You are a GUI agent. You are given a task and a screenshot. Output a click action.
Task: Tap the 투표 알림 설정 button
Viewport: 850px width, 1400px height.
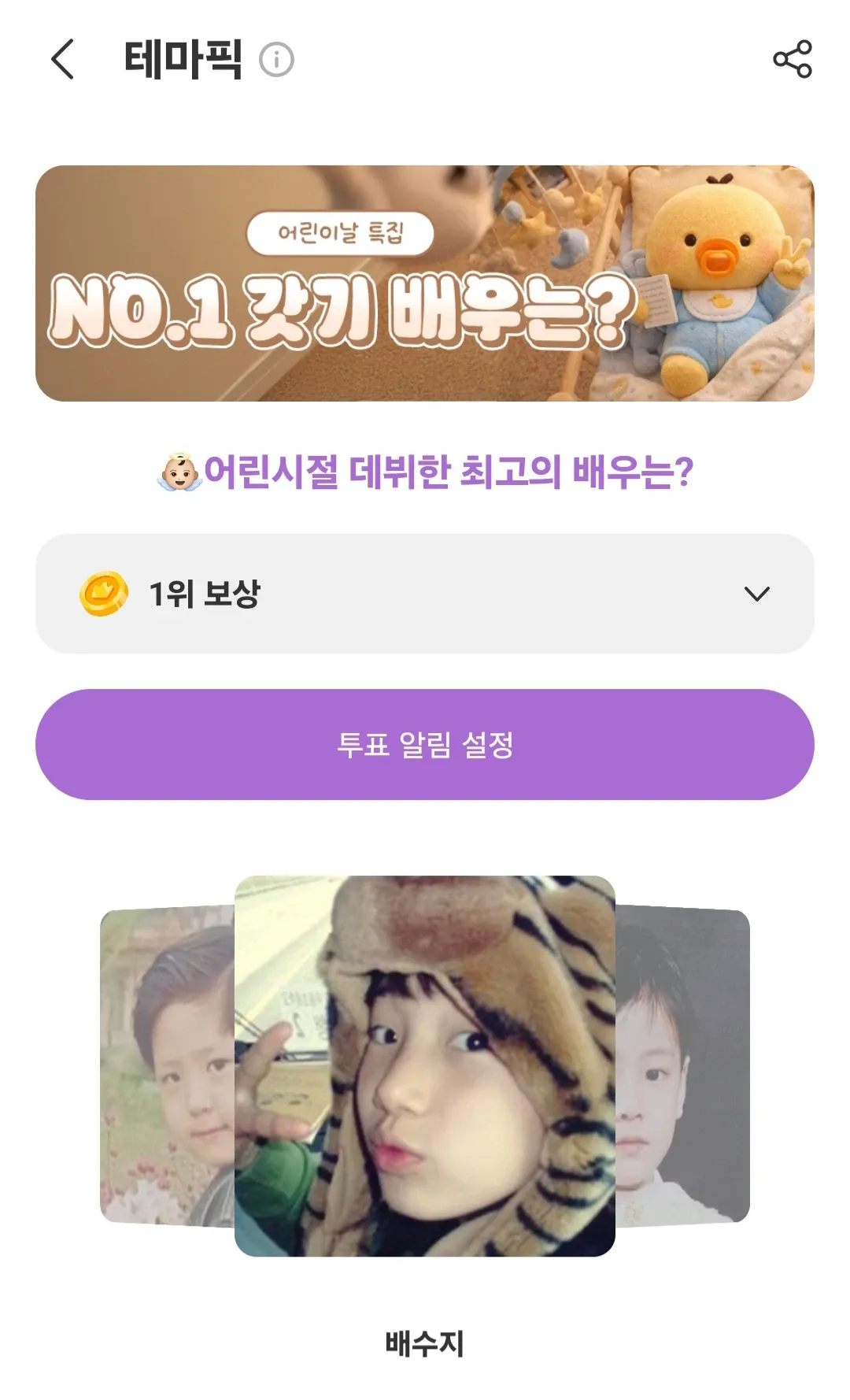coord(425,745)
